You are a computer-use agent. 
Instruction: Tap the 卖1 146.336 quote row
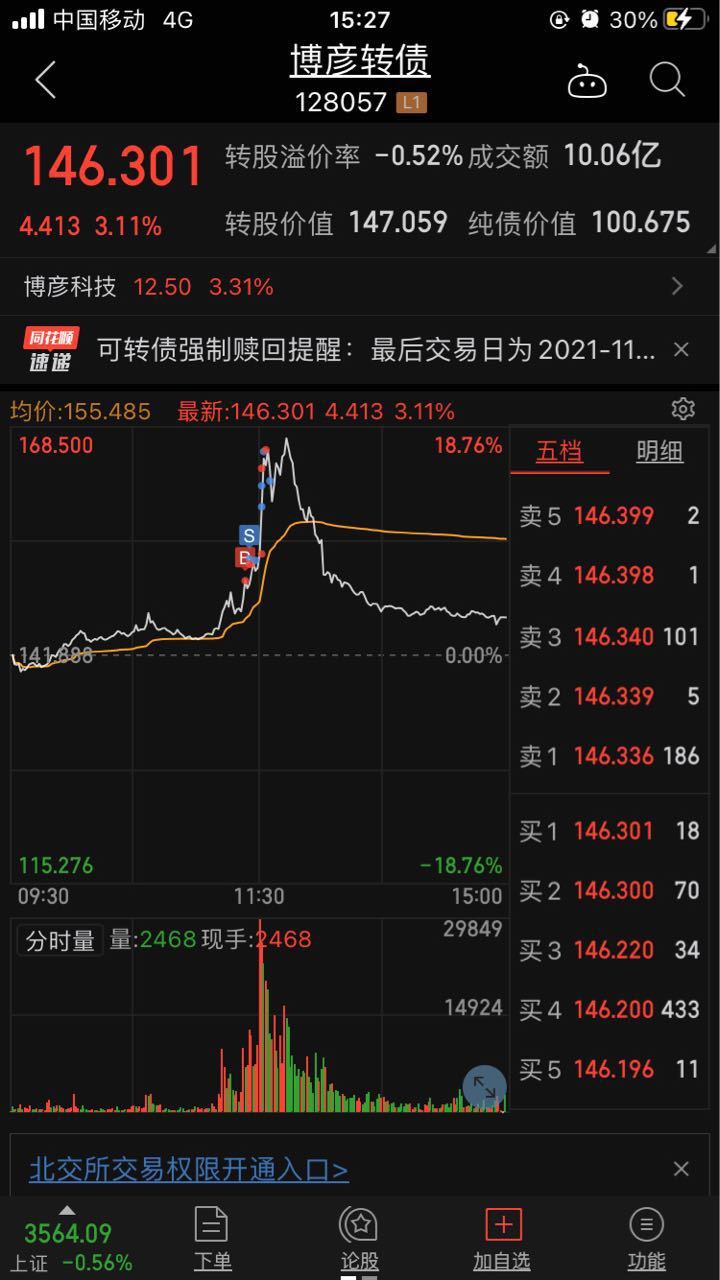click(x=609, y=756)
